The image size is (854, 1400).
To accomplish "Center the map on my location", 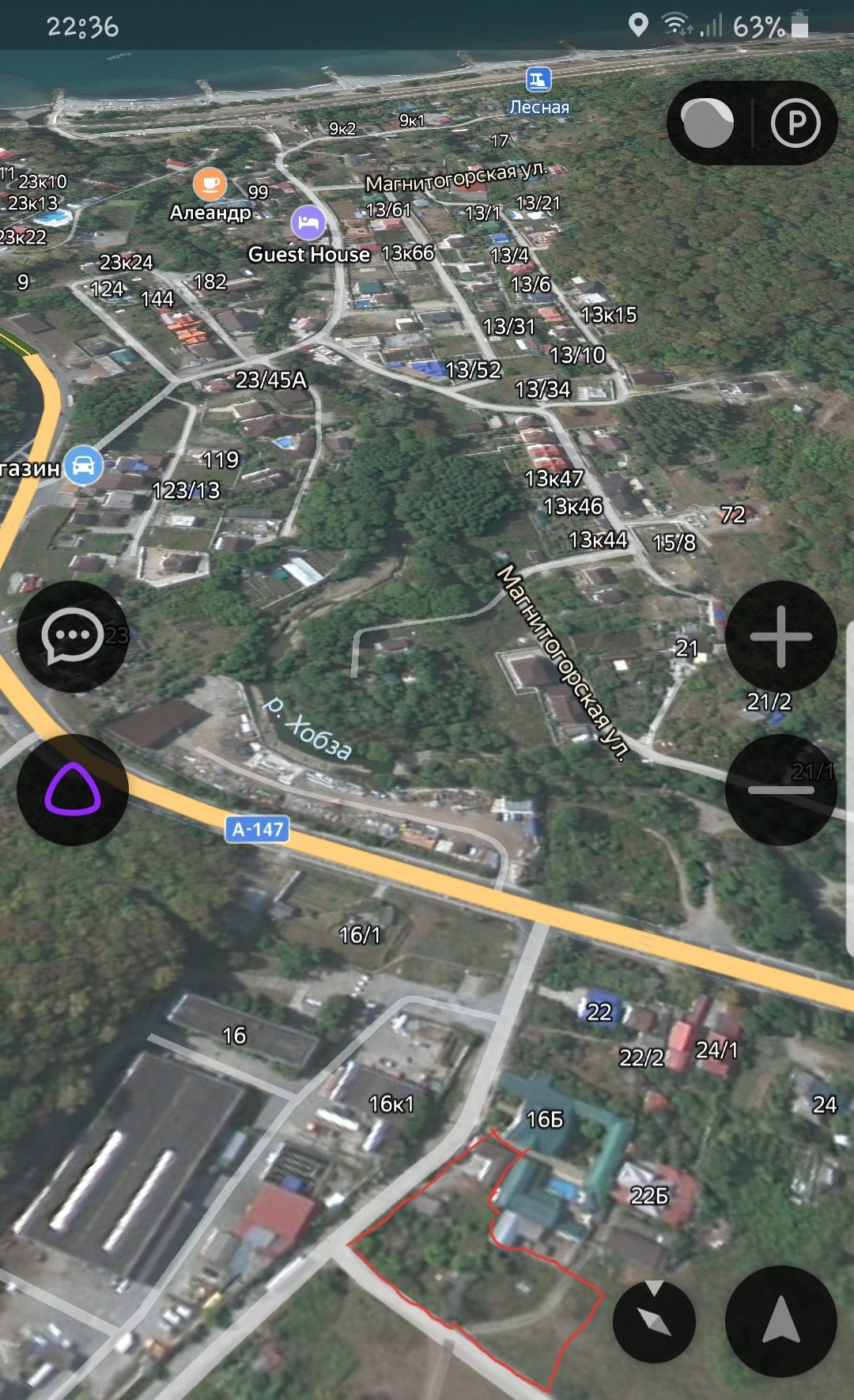I will (780, 1321).
